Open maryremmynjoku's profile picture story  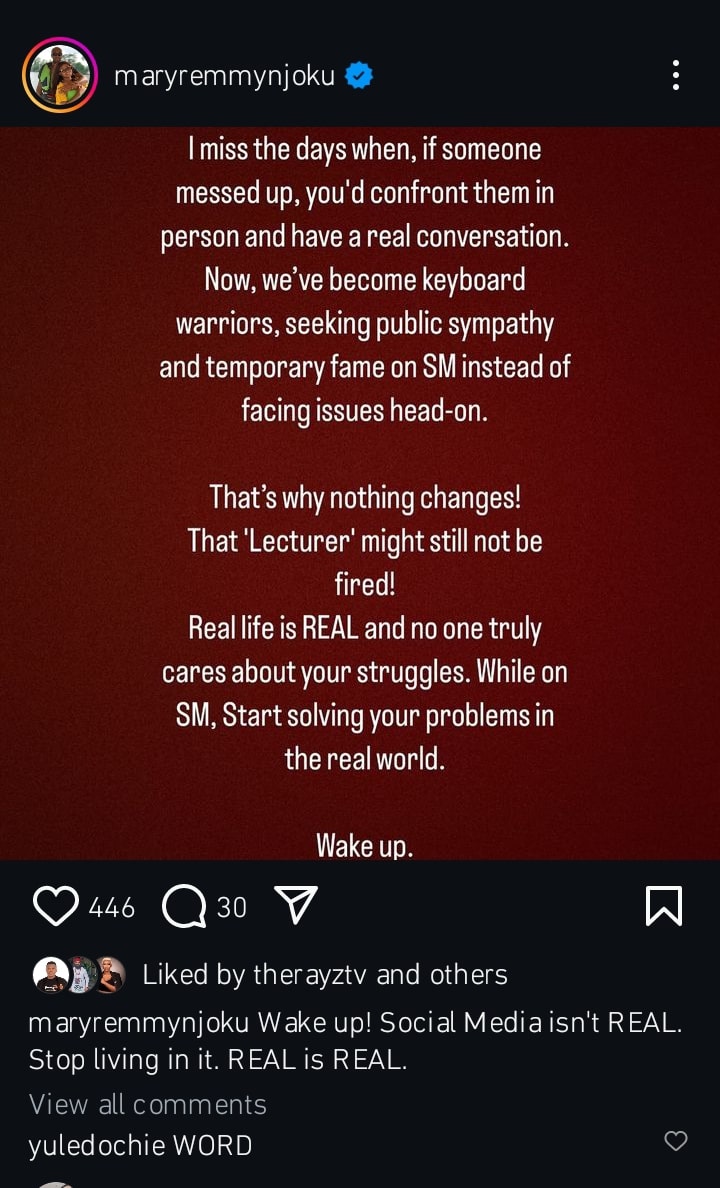tap(59, 76)
